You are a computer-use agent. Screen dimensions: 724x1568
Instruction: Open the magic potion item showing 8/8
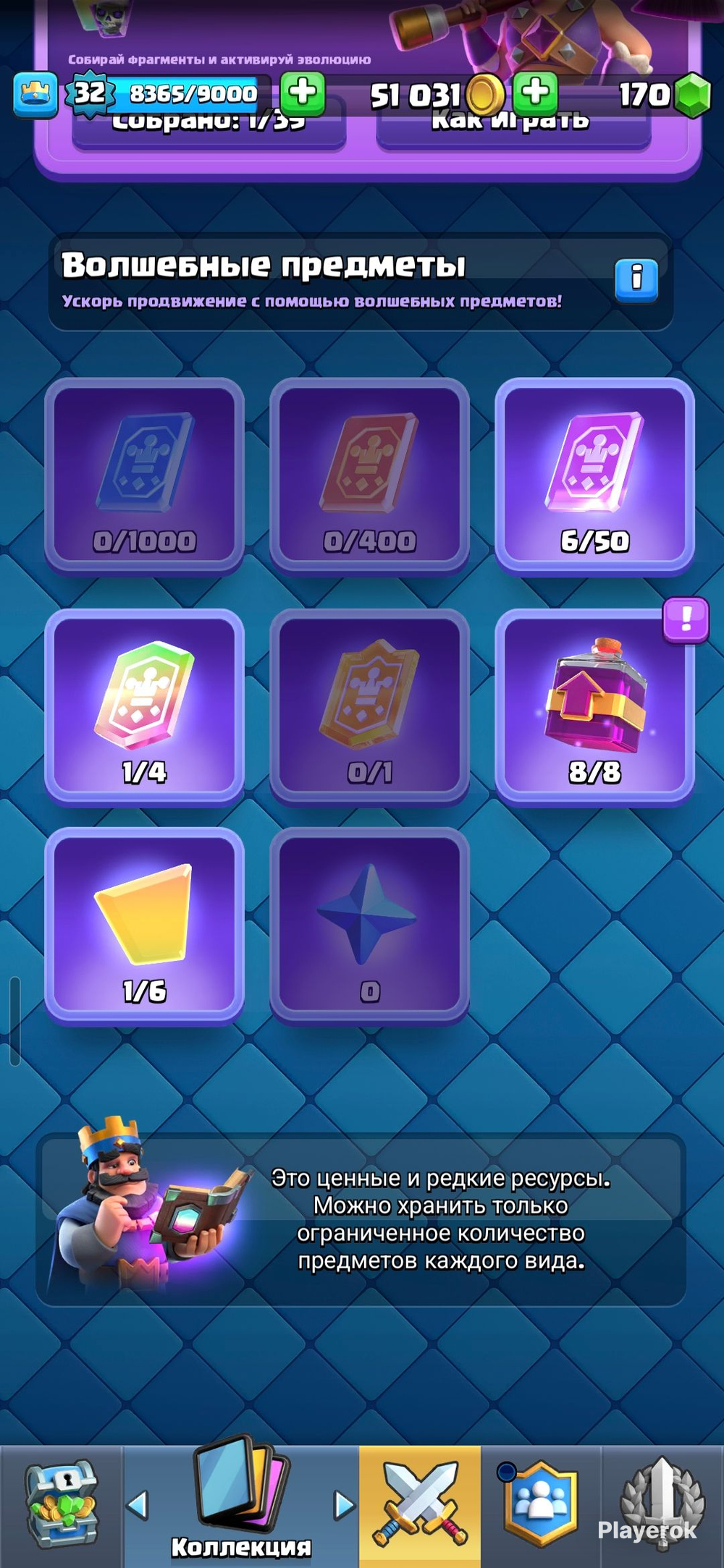(594, 707)
